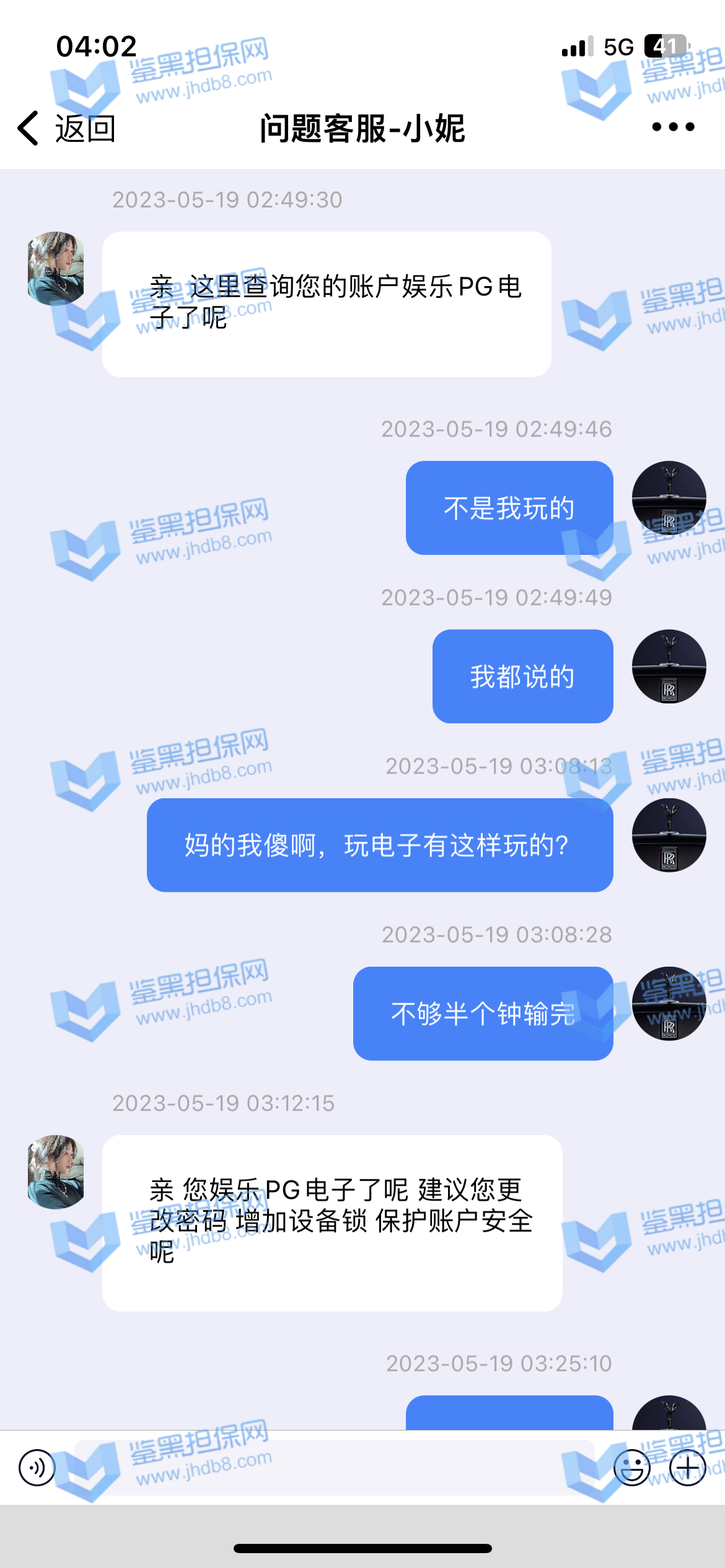Viewport: 725px width, 1568px height.
Task: Go back via the 返回 button
Action: tap(66, 129)
